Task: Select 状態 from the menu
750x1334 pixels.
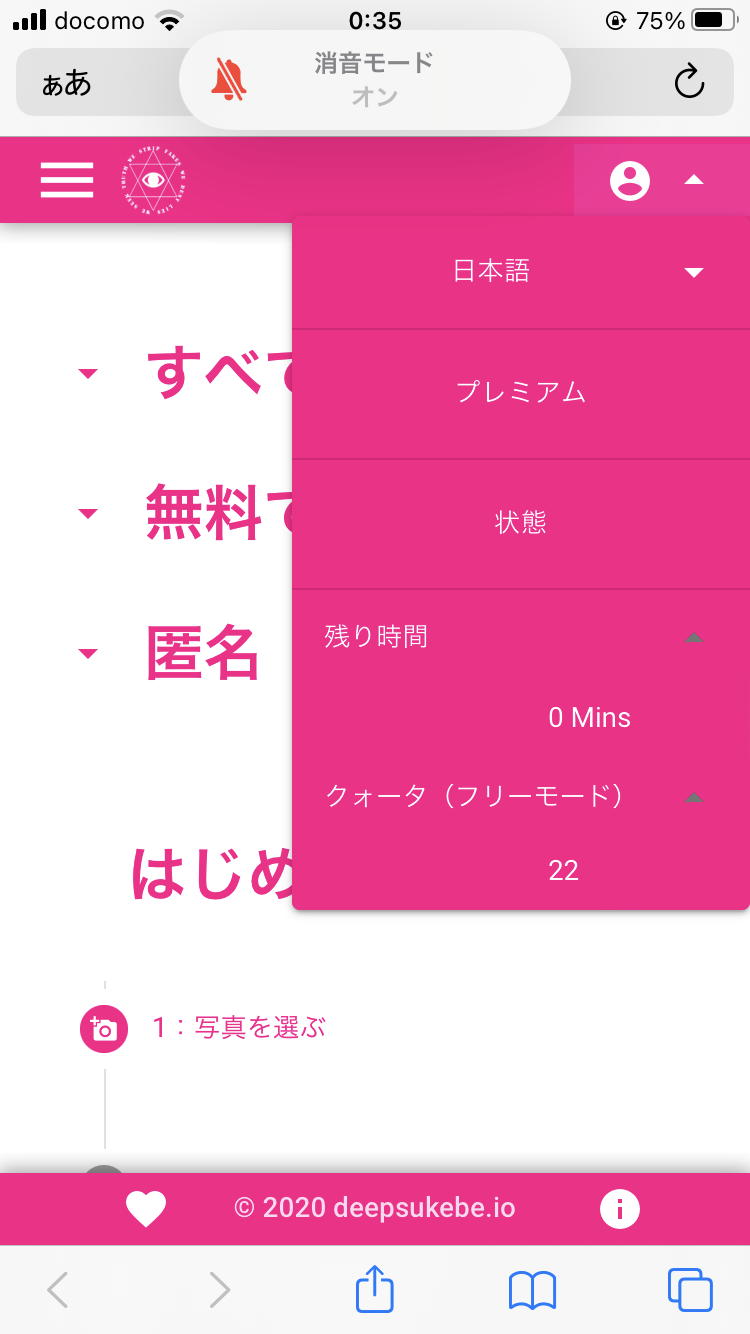Action: [x=520, y=523]
